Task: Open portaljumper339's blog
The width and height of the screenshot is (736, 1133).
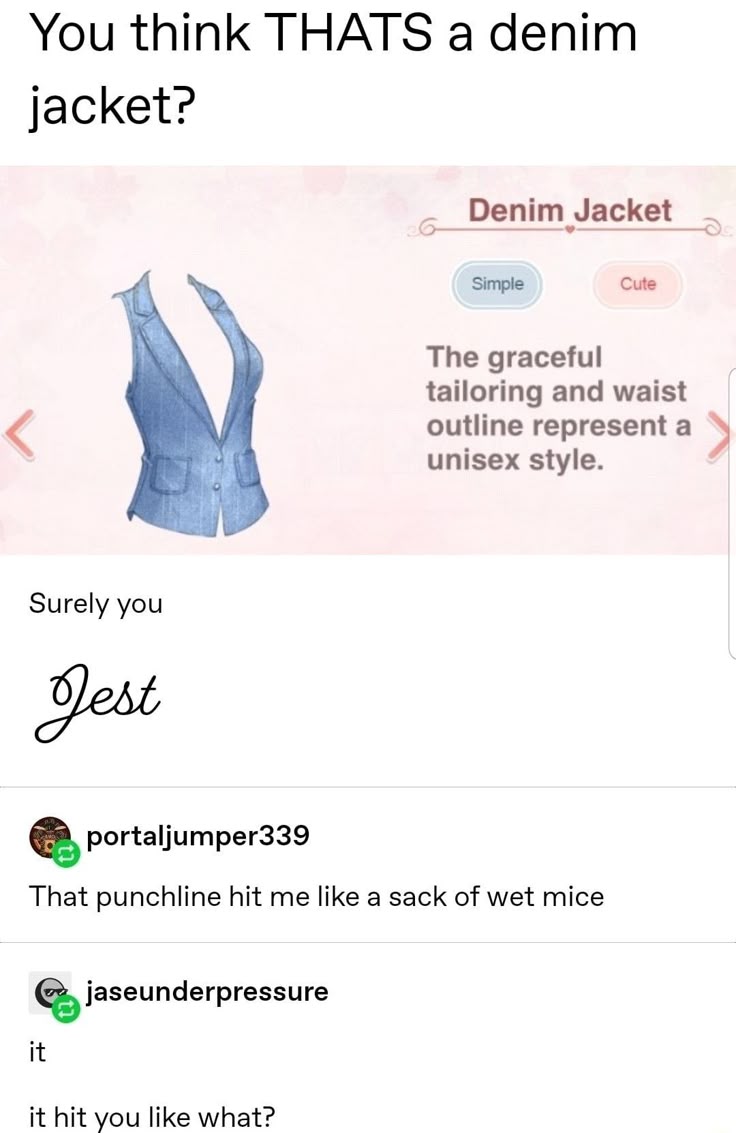Action: coord(198,835)
